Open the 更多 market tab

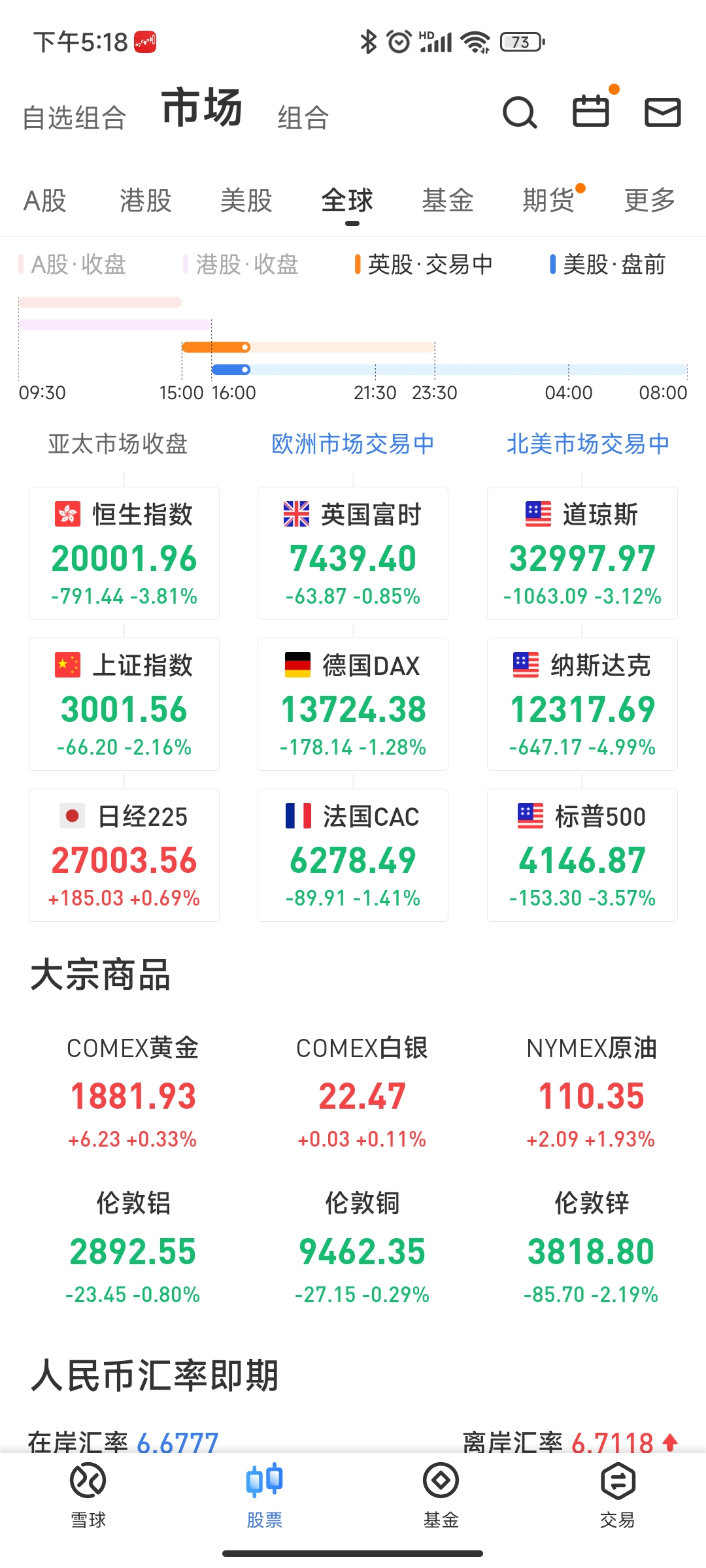point(649,201)
